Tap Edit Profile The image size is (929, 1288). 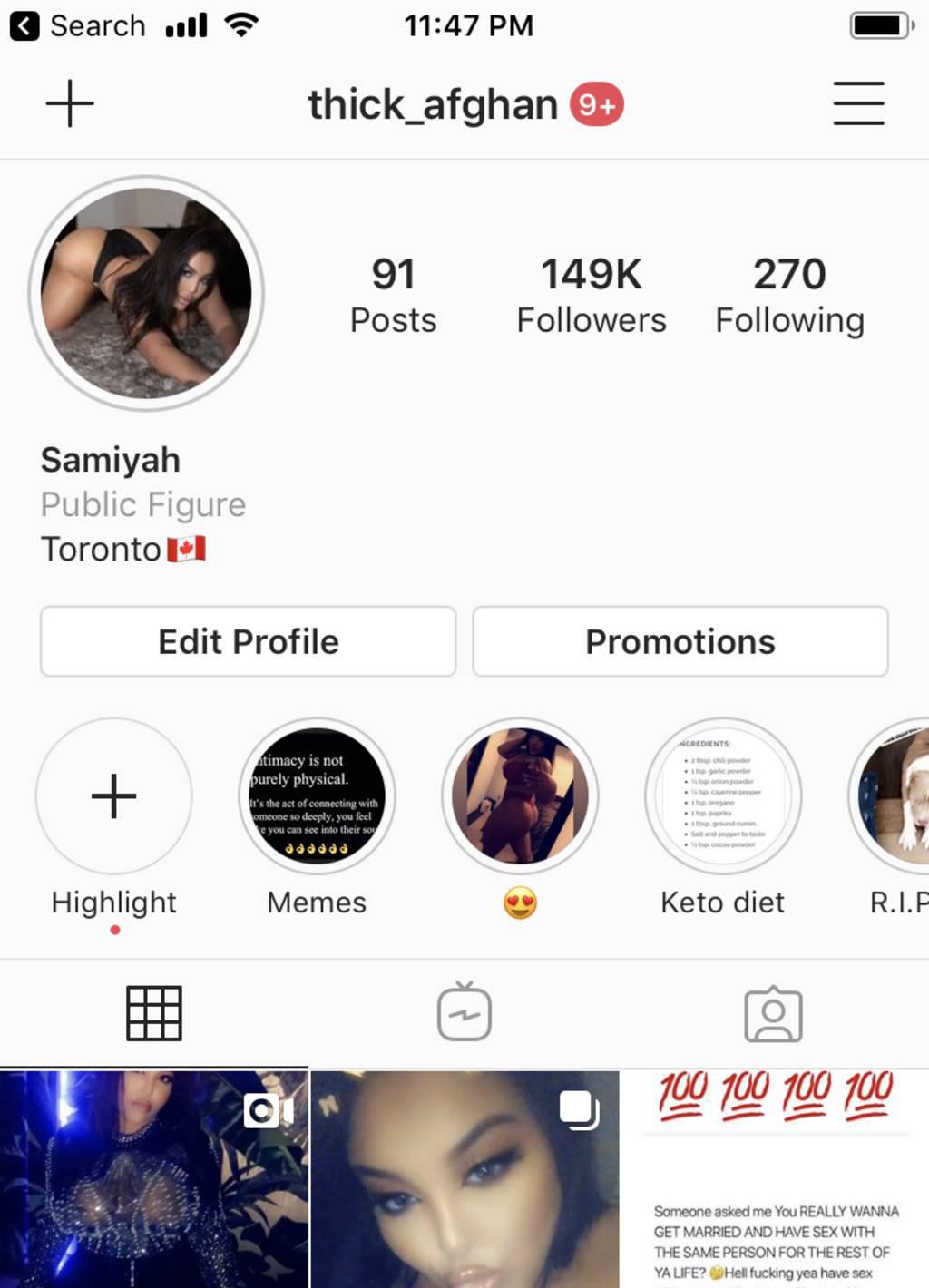248,641
